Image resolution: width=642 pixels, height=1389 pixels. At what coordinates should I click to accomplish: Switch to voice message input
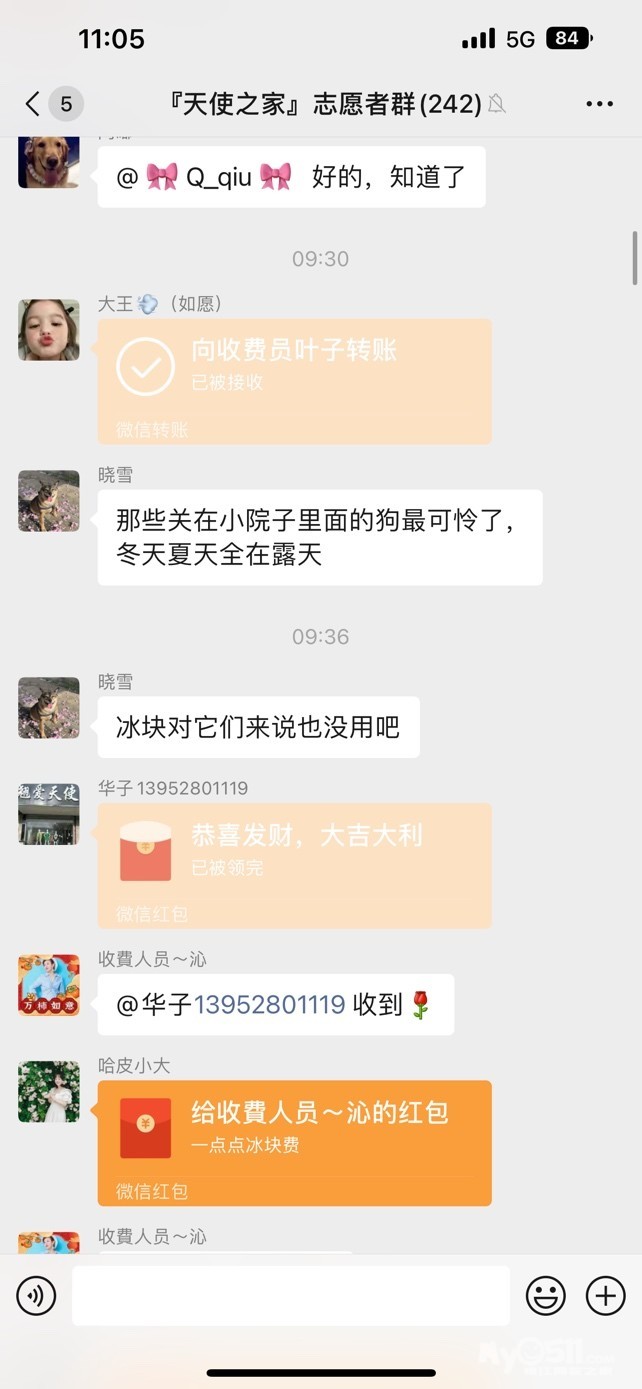point(36,1296)
